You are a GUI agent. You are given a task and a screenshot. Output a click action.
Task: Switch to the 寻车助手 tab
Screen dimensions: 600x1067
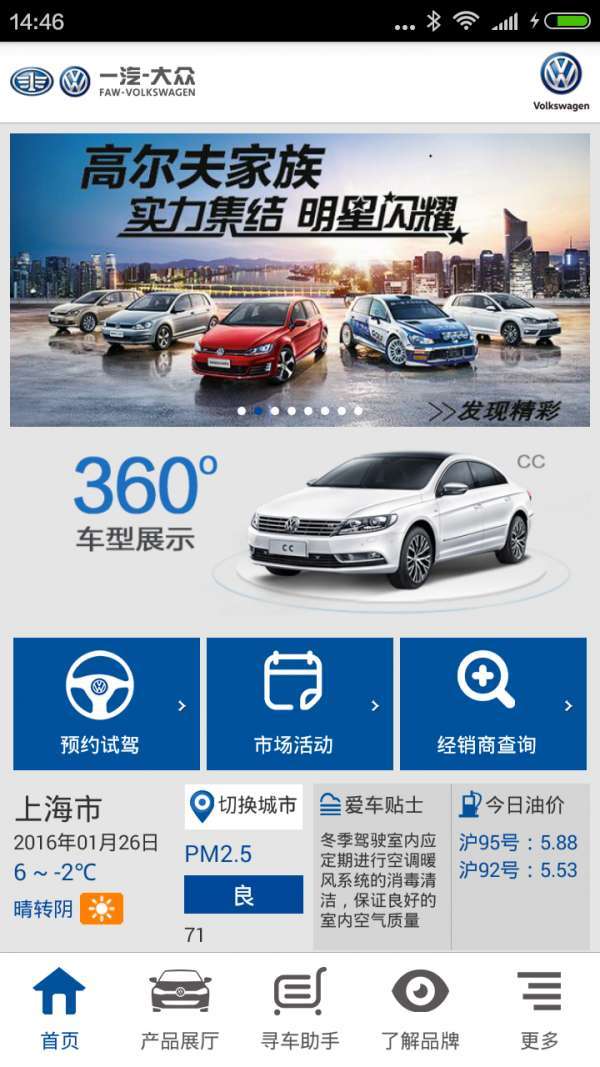[300, 1010]
